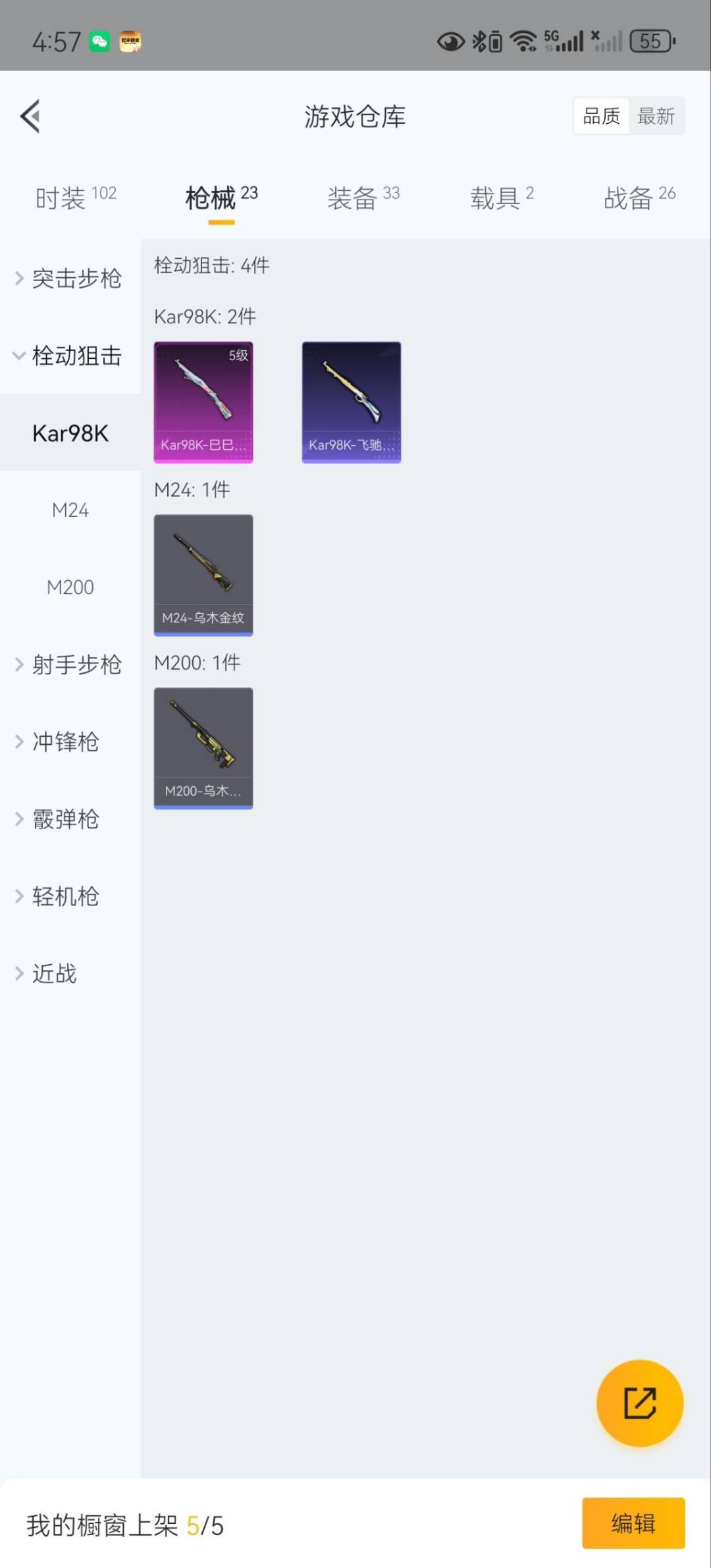The height and width of the screenshot is (1568, 711).
Task: Tap the orange share floating button
Action: point(639,1403)
